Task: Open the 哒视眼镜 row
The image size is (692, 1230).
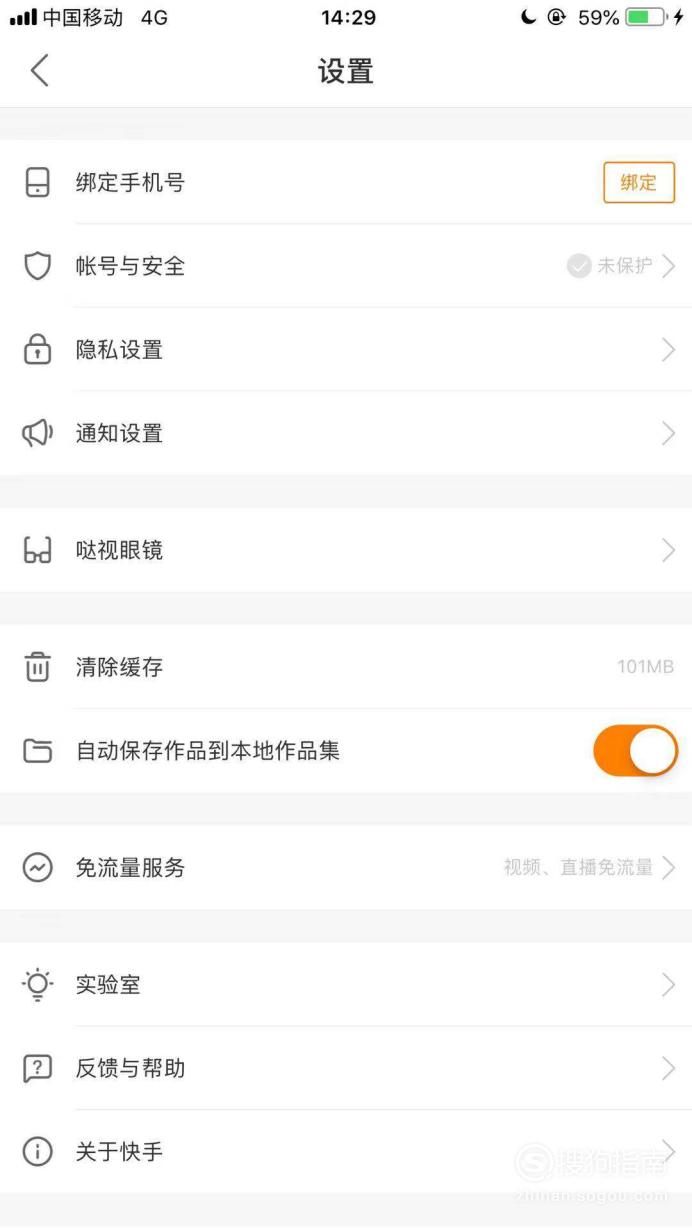Action: [346, 550]
